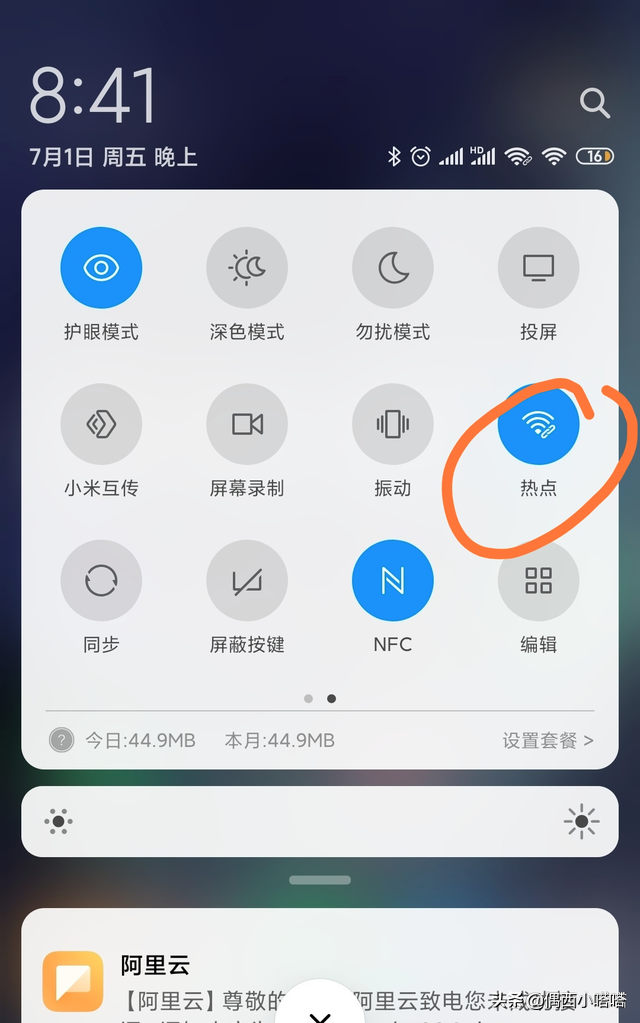Turn off 护眼模式 eye protection
Screen dimensions: 640x1023
click(x=101, y=268)
